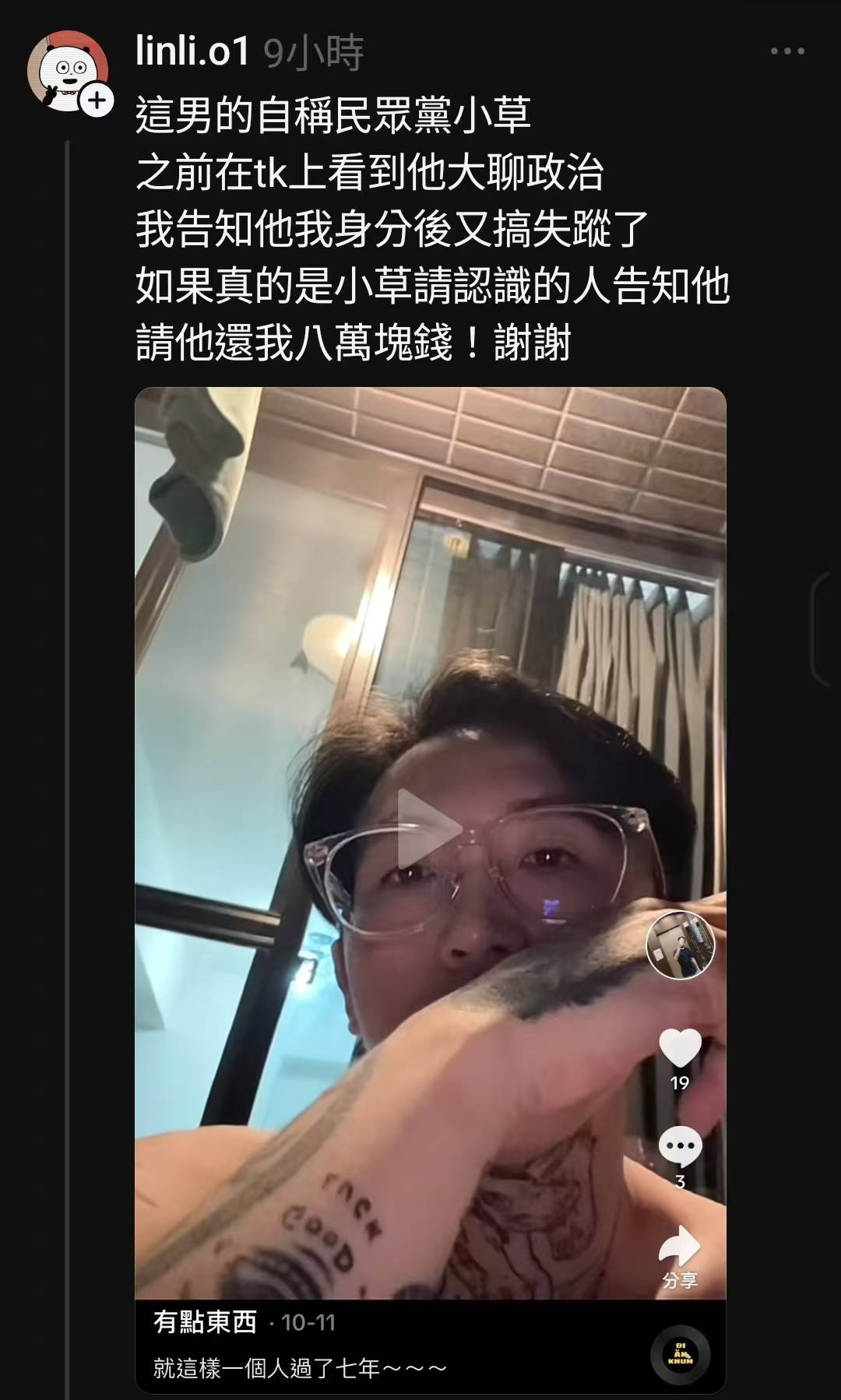Open the post's three-dot overflow menu
The width and height of the screenshot is (841, 1400).
click(x=786, y=51)
